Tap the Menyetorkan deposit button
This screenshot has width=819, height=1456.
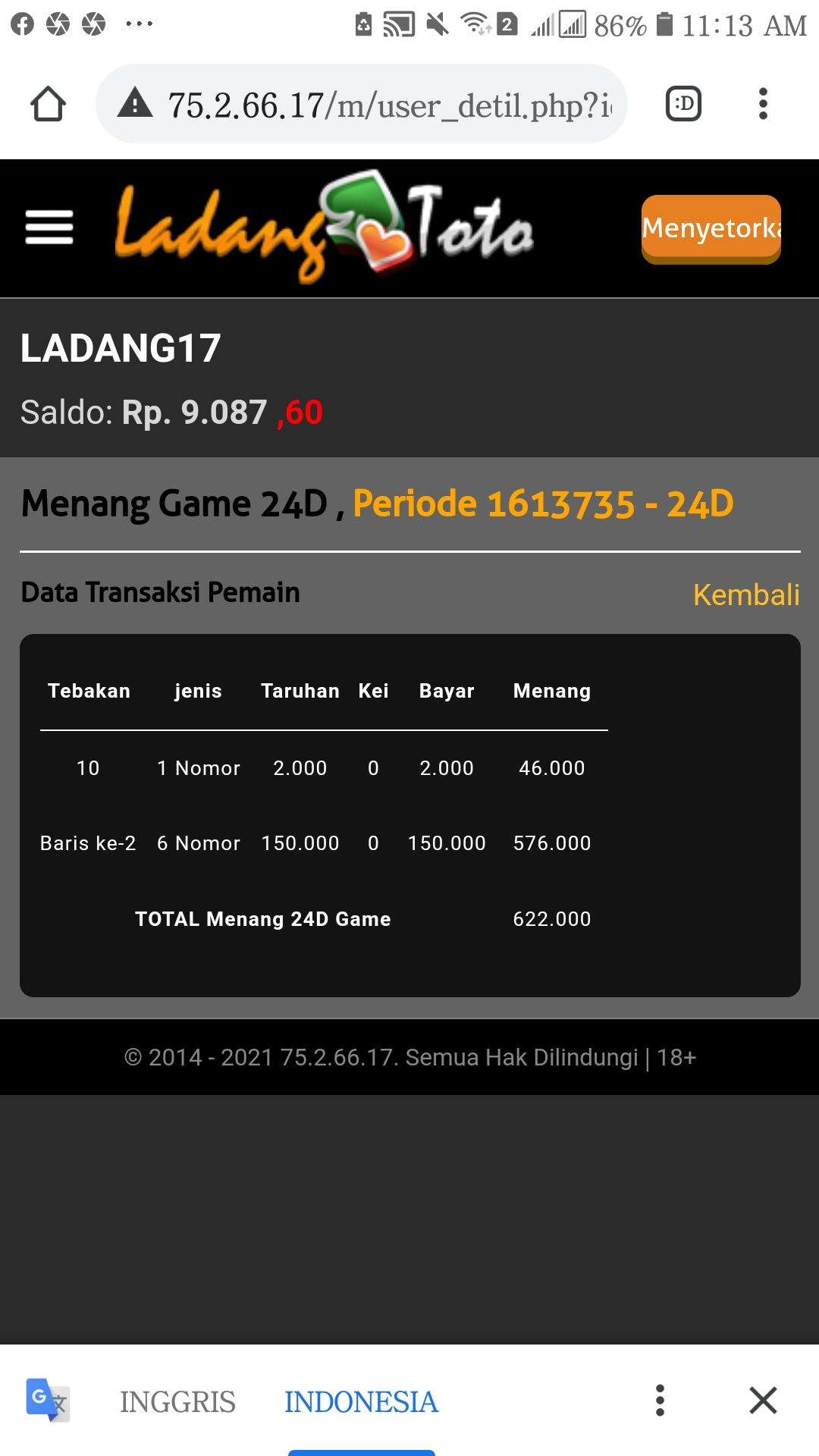pos(711,228)
